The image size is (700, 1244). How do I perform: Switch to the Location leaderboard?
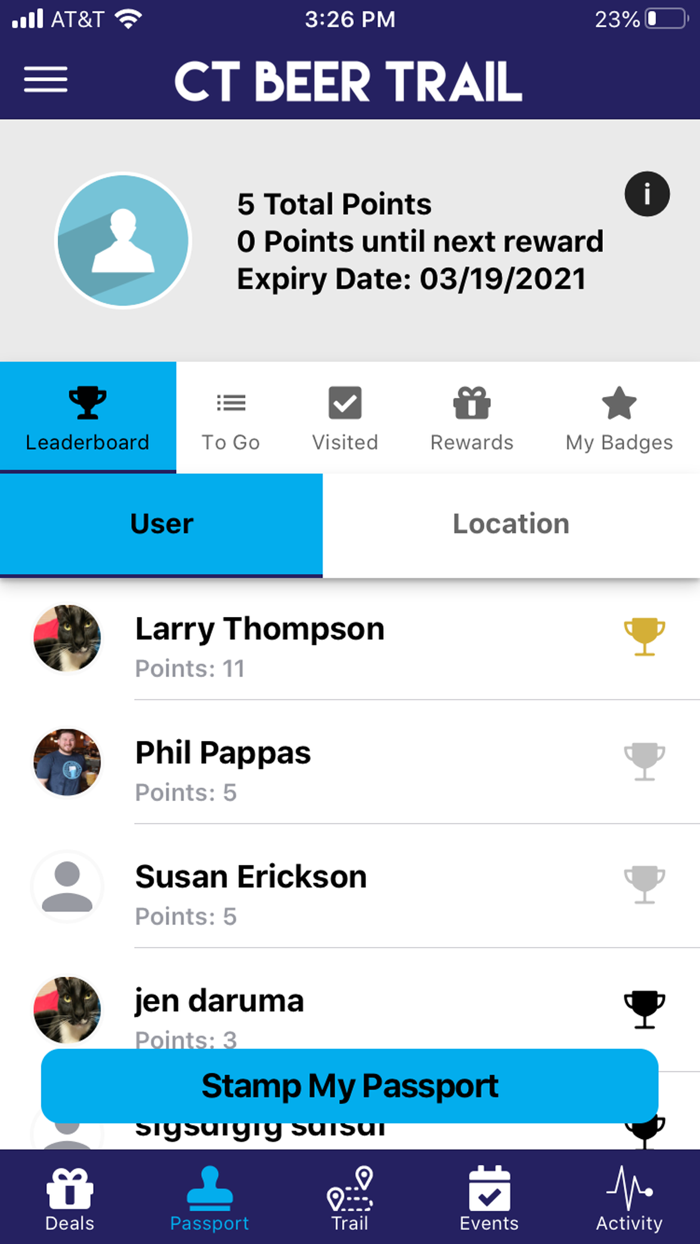(511, 525)
